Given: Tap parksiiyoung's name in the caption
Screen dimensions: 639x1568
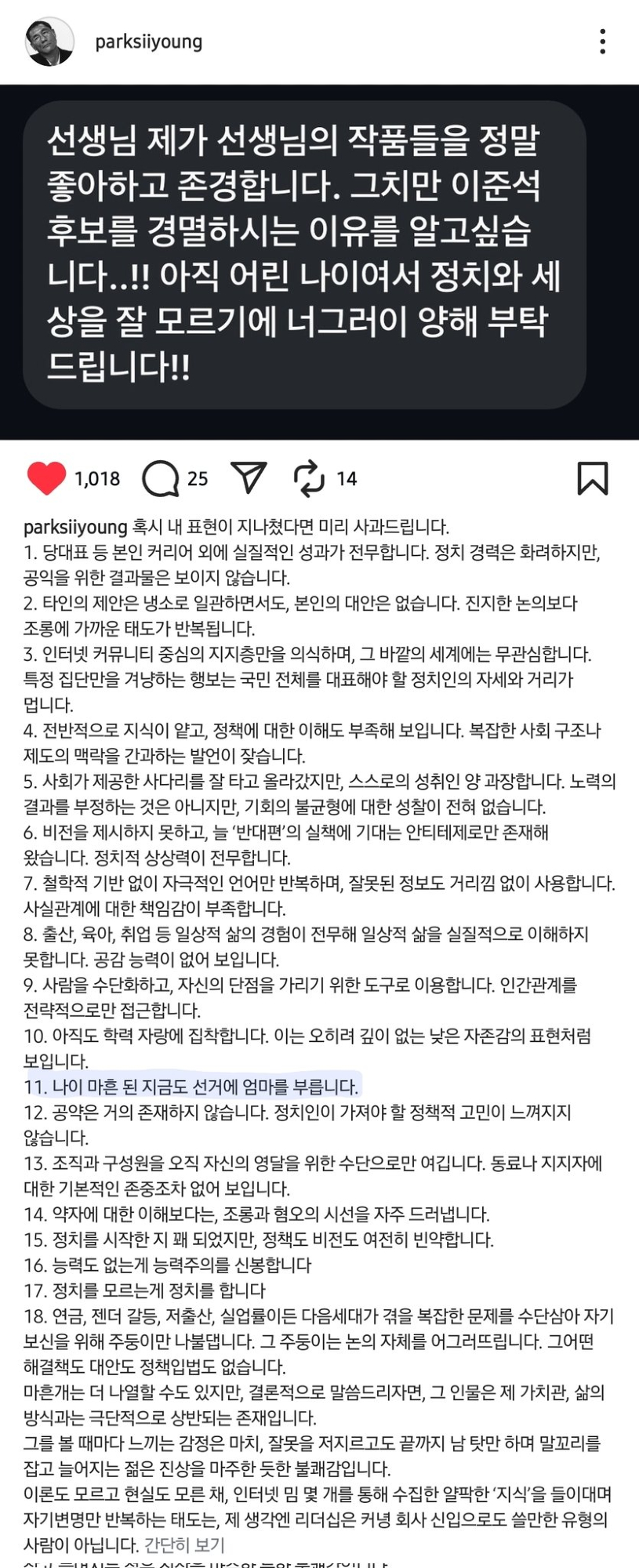Looking at the screenshot, I should click(x=75, y=527).
